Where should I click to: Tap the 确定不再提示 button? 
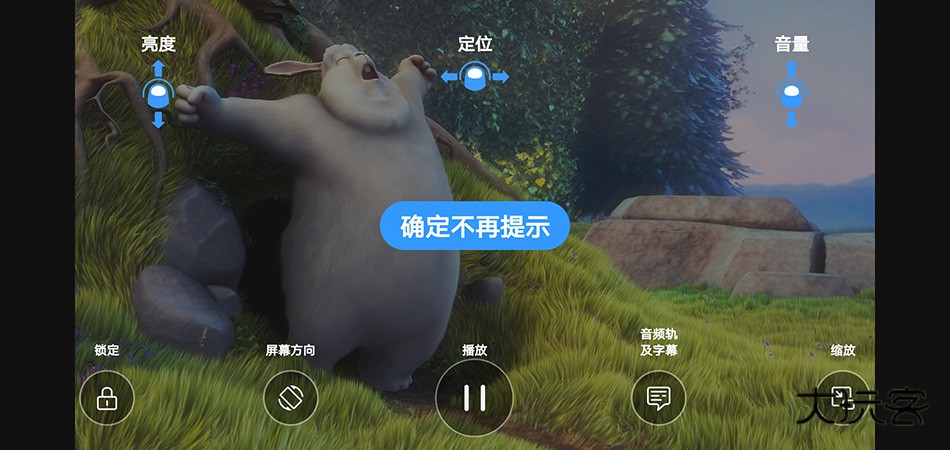coord(475,227)
